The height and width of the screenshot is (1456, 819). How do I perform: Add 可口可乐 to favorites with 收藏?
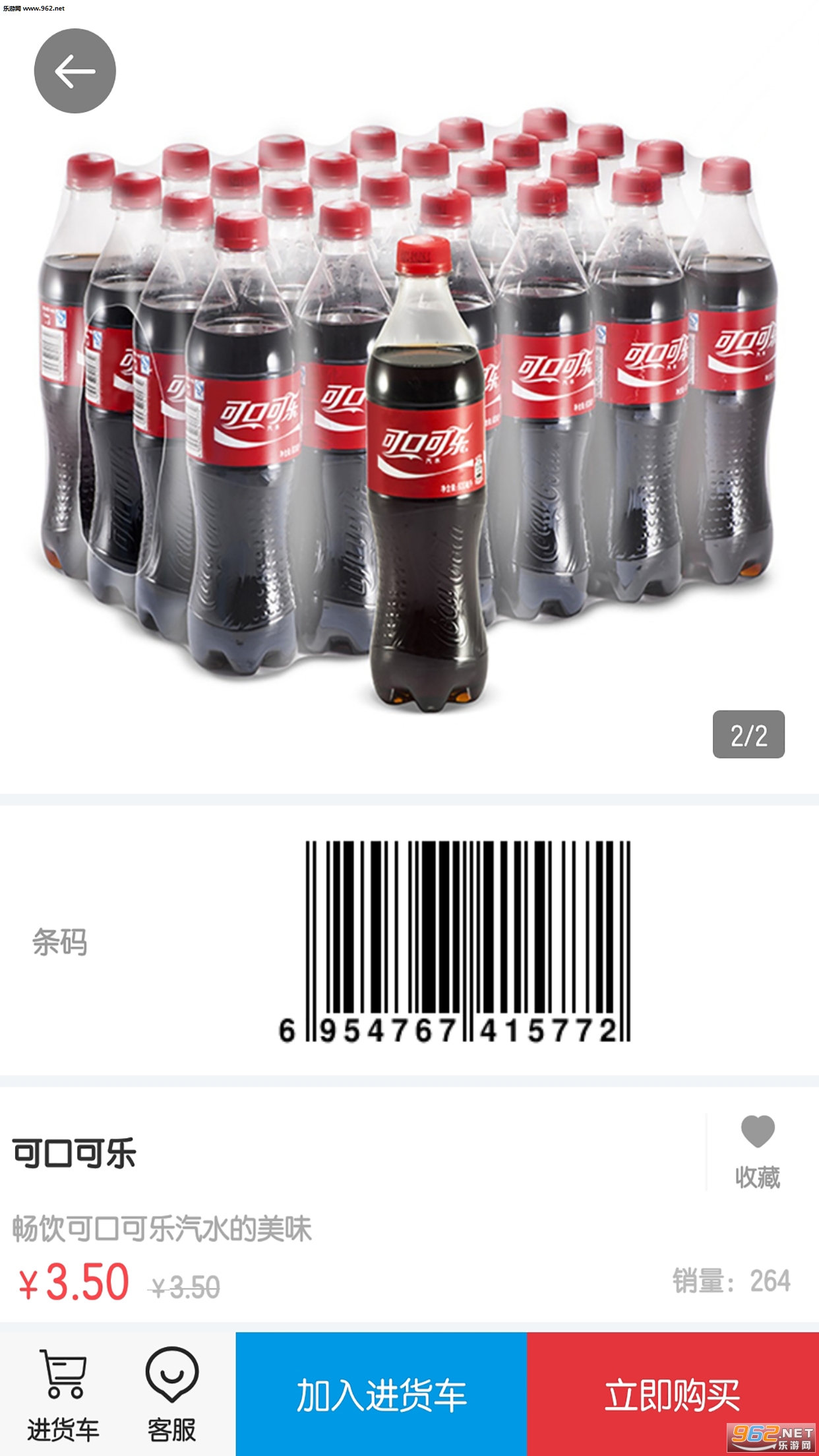[x=757, y=1152]
